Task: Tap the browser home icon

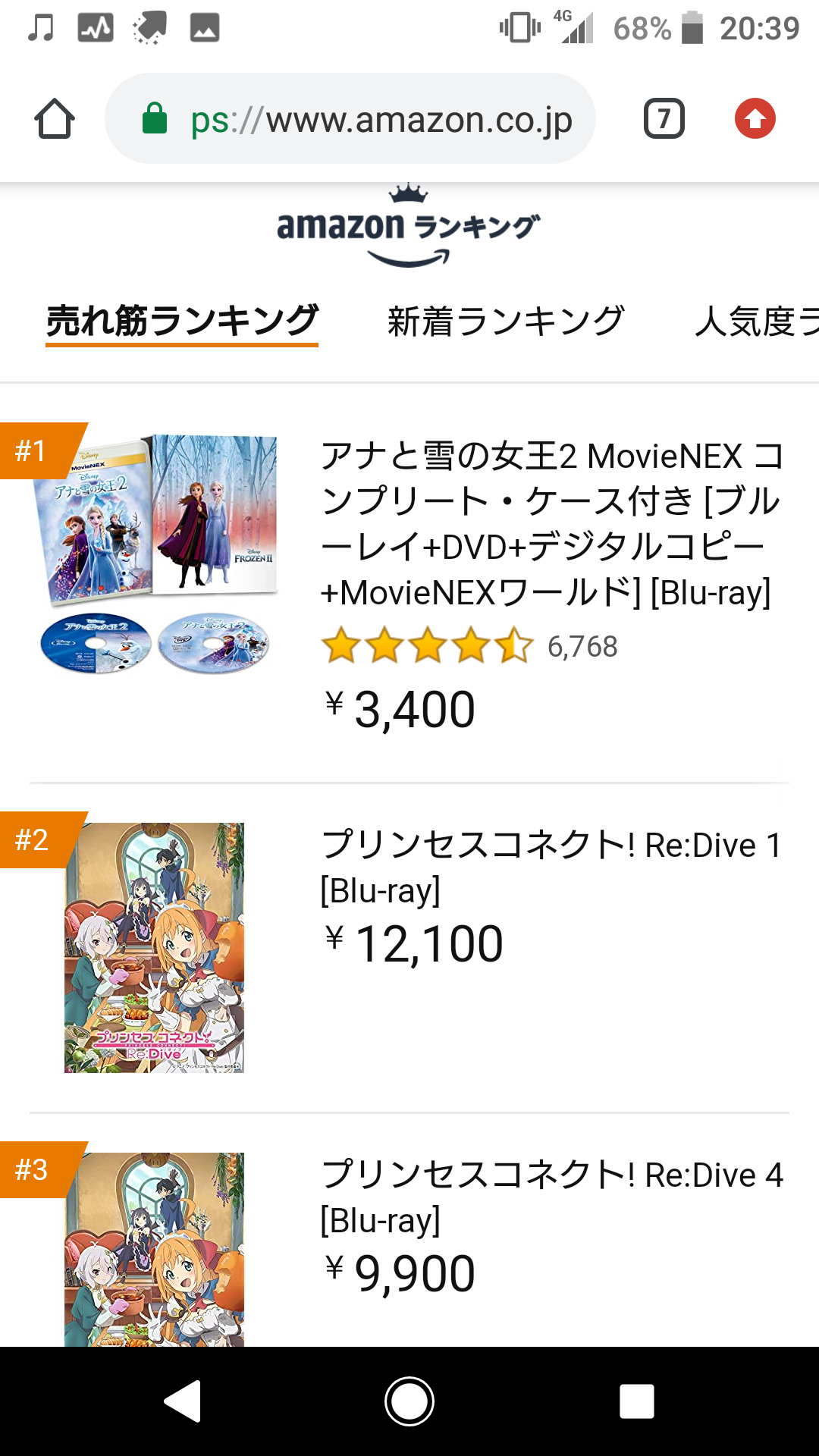Action: click(54, 119)
